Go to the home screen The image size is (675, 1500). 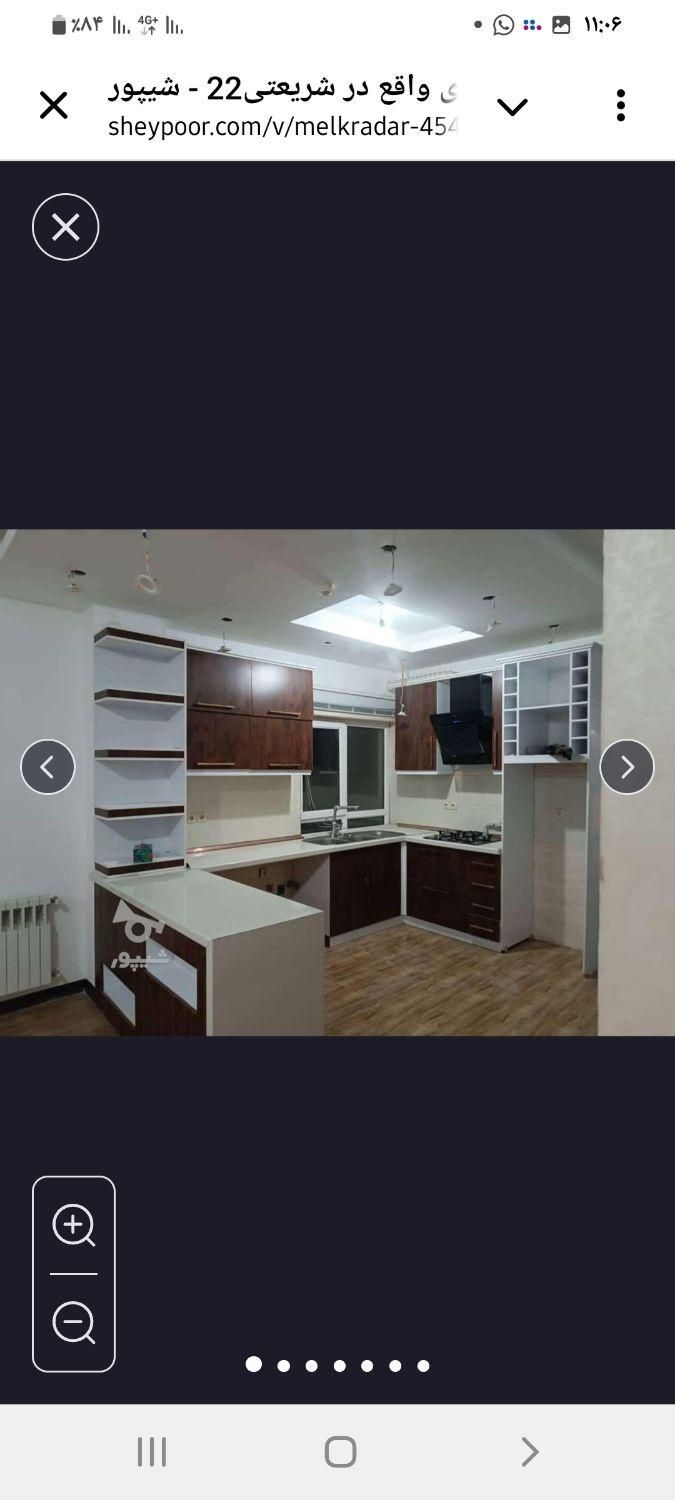(x=340, y=1452)
